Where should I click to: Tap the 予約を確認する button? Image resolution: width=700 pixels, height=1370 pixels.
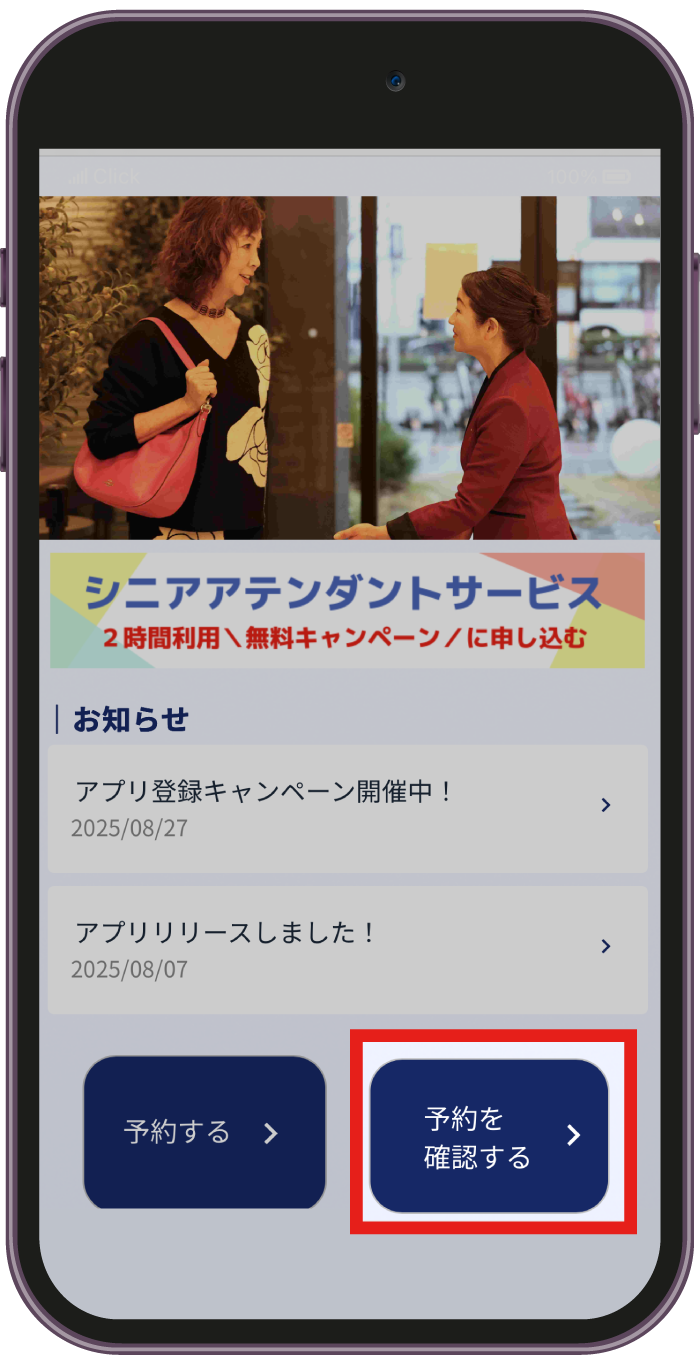(489, 1136)
